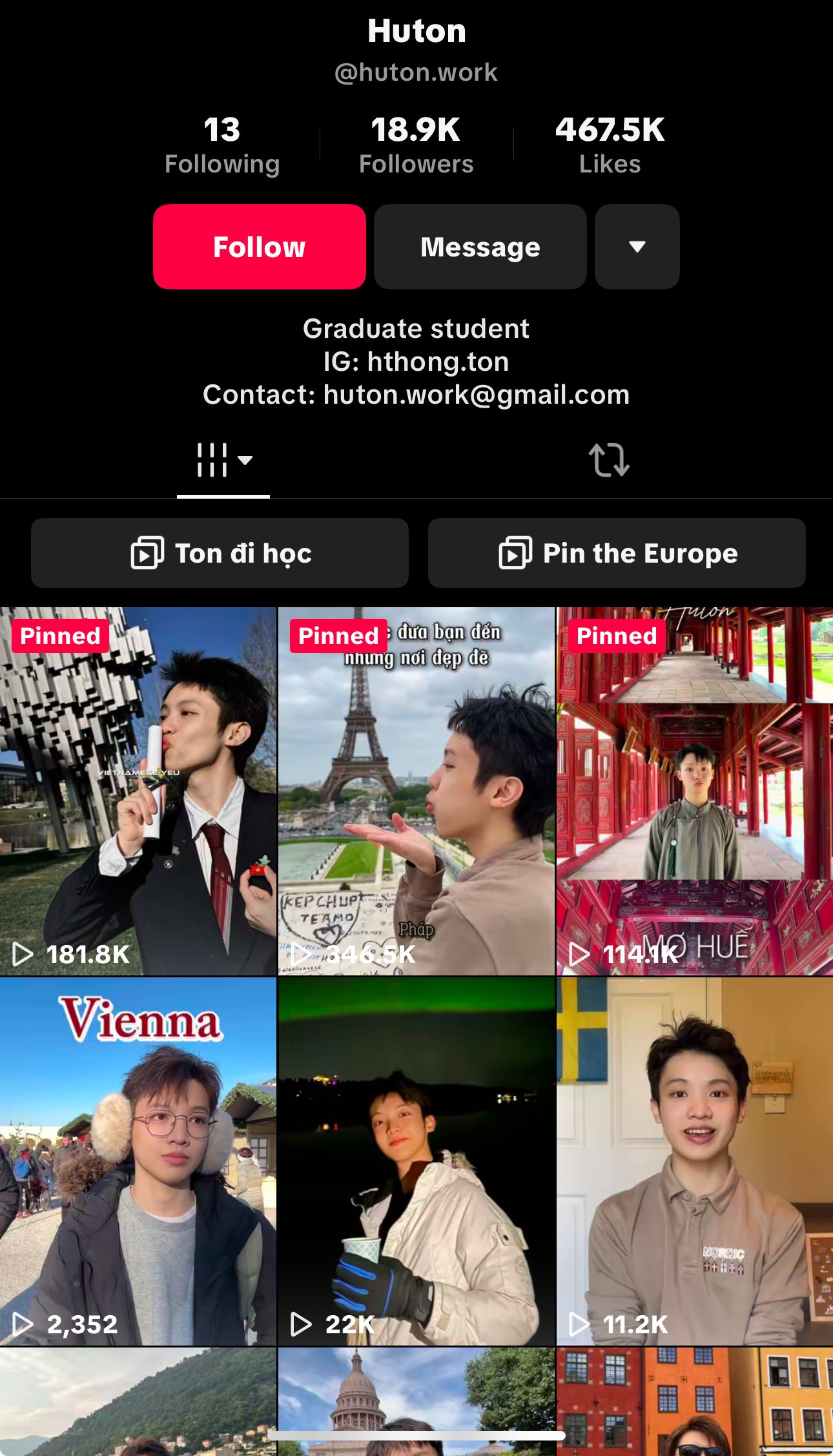The width and height of the screenshot is (833, 1456).
Task: Open the video with 11.2K views
Action: [x=695, y=1161]
